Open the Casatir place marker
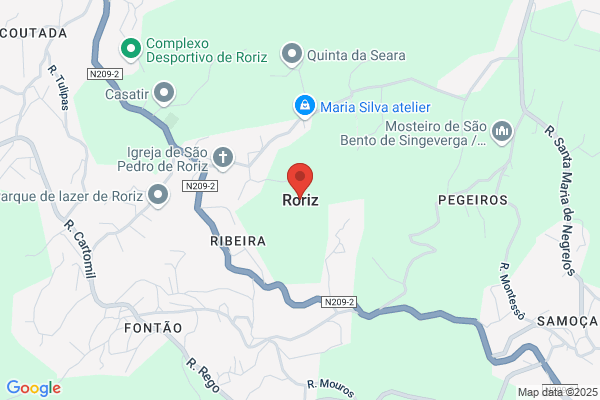 click(164, 94)
